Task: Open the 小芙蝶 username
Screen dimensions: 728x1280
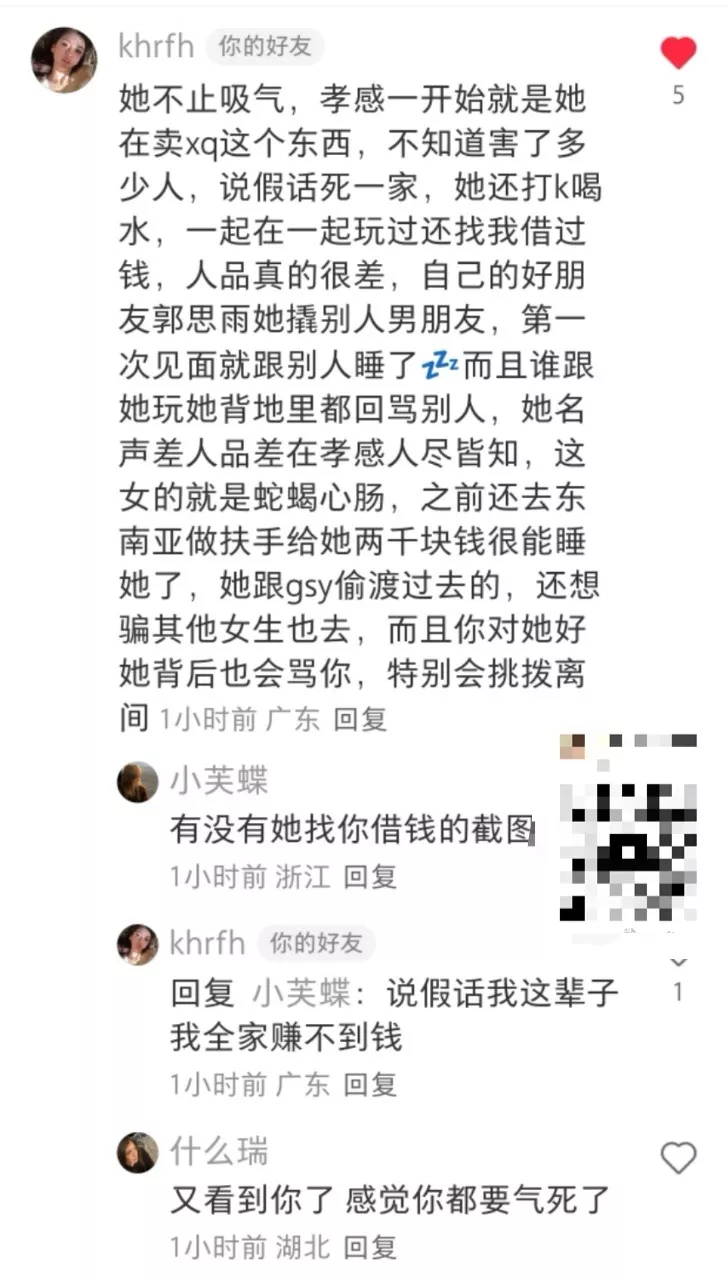Action: tap(219, 780)
